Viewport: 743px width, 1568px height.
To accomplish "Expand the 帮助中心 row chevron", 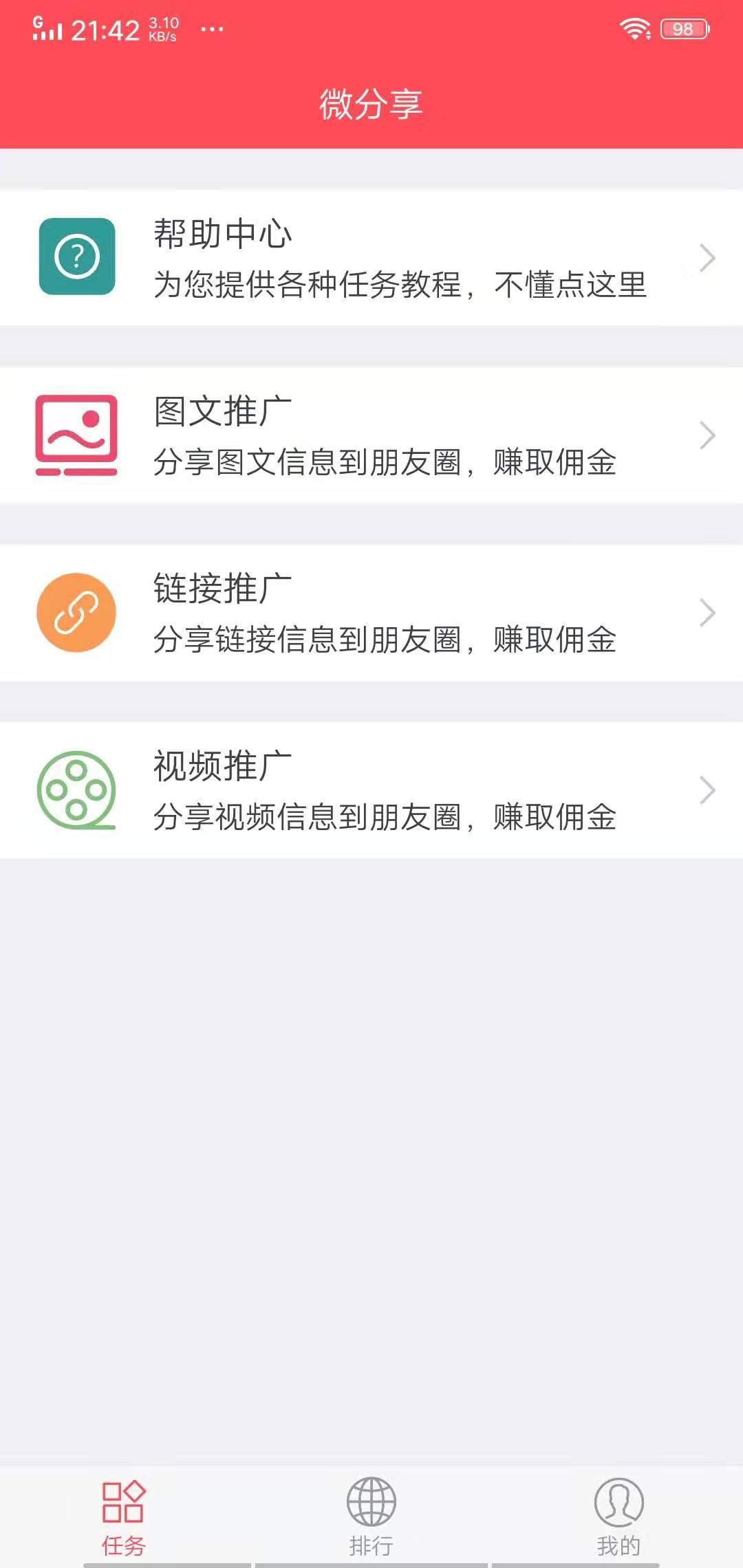I will (709, 258).
